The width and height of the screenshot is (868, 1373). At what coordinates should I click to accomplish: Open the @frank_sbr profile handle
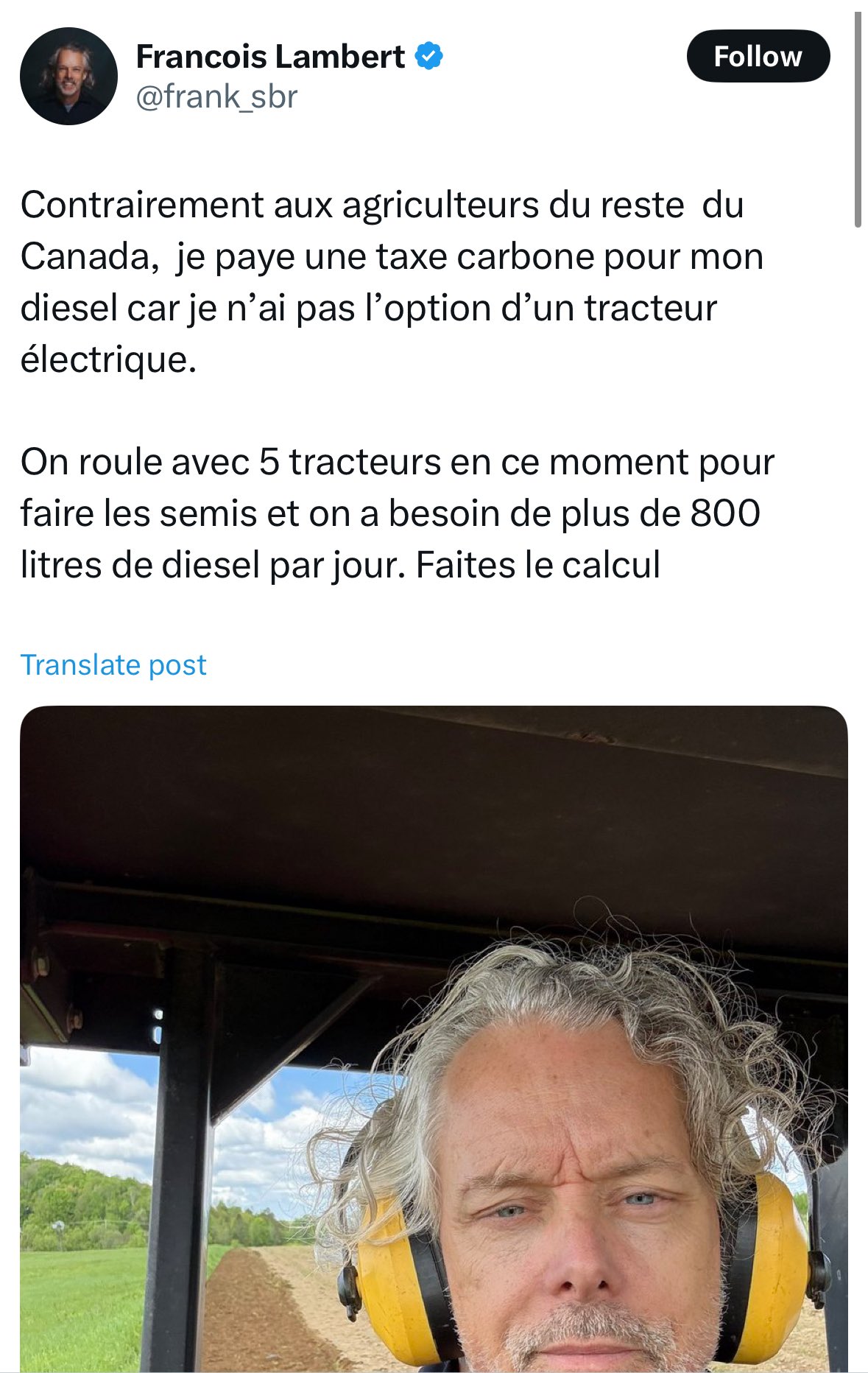pyautogui.click(x=216, y=97)
